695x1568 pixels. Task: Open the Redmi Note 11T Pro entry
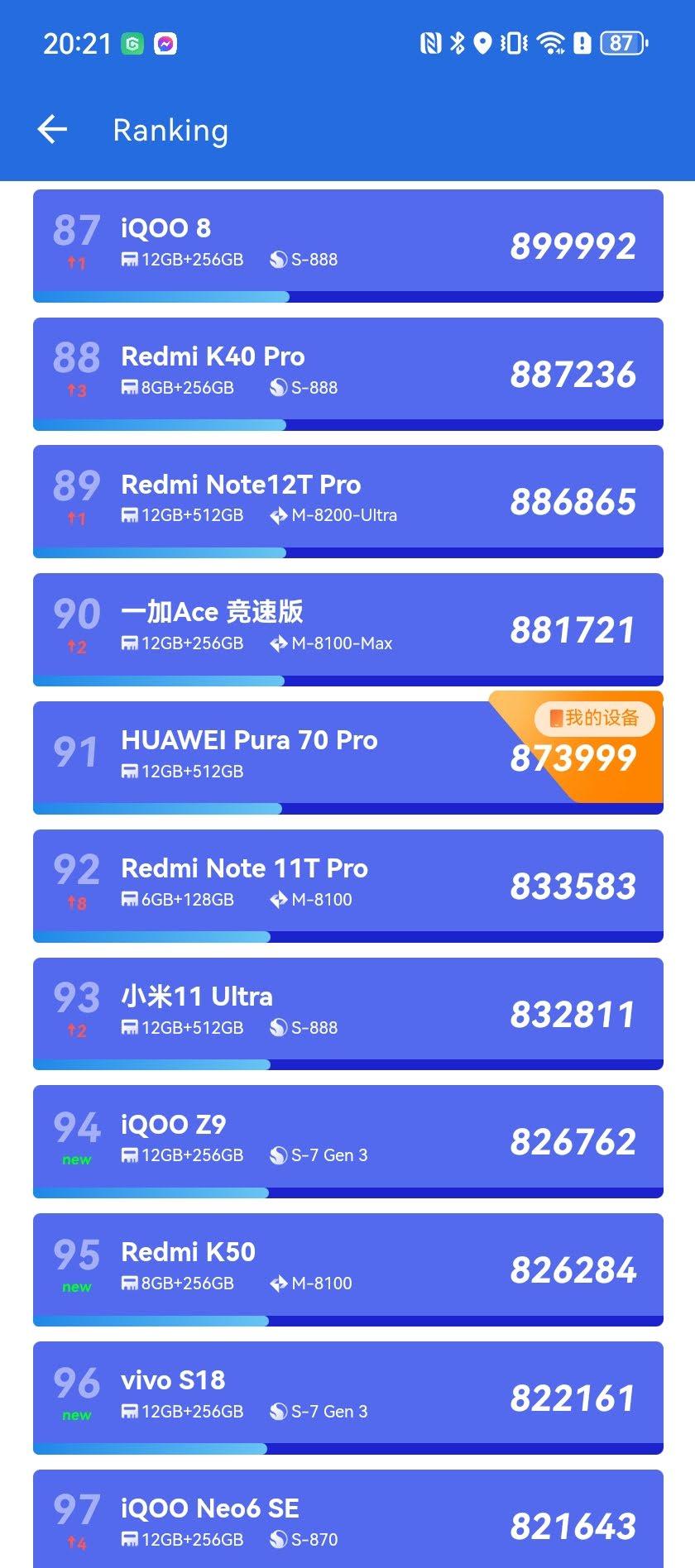click(x=348, y=886)
